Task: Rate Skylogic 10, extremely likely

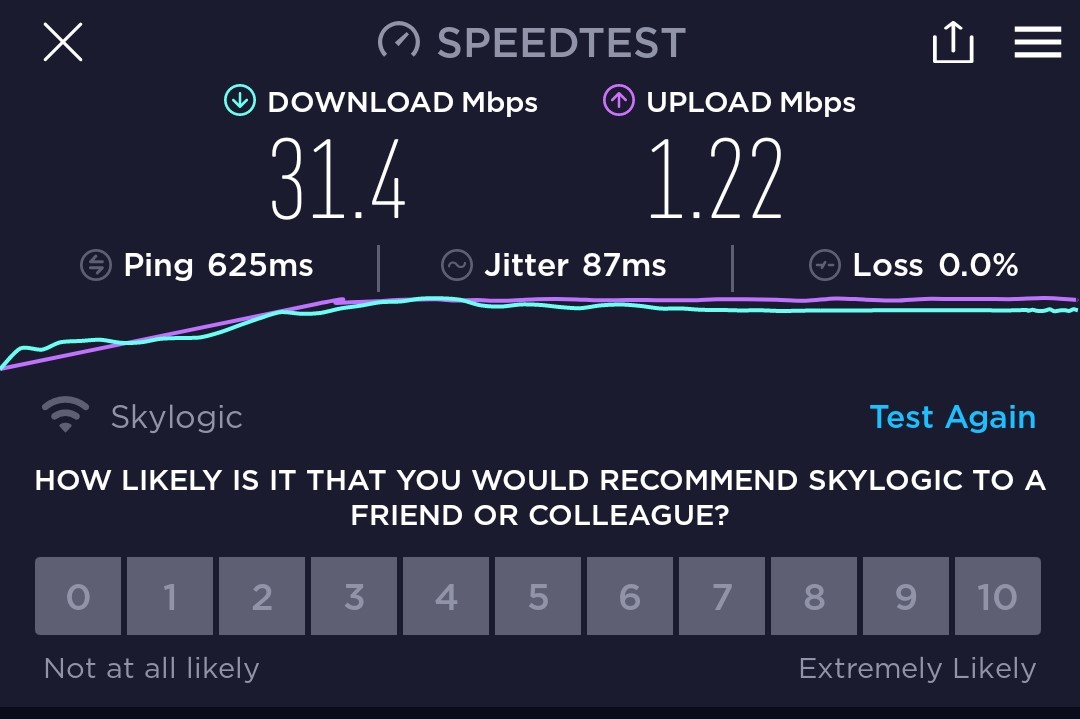Action: click(x=997, y=597)
